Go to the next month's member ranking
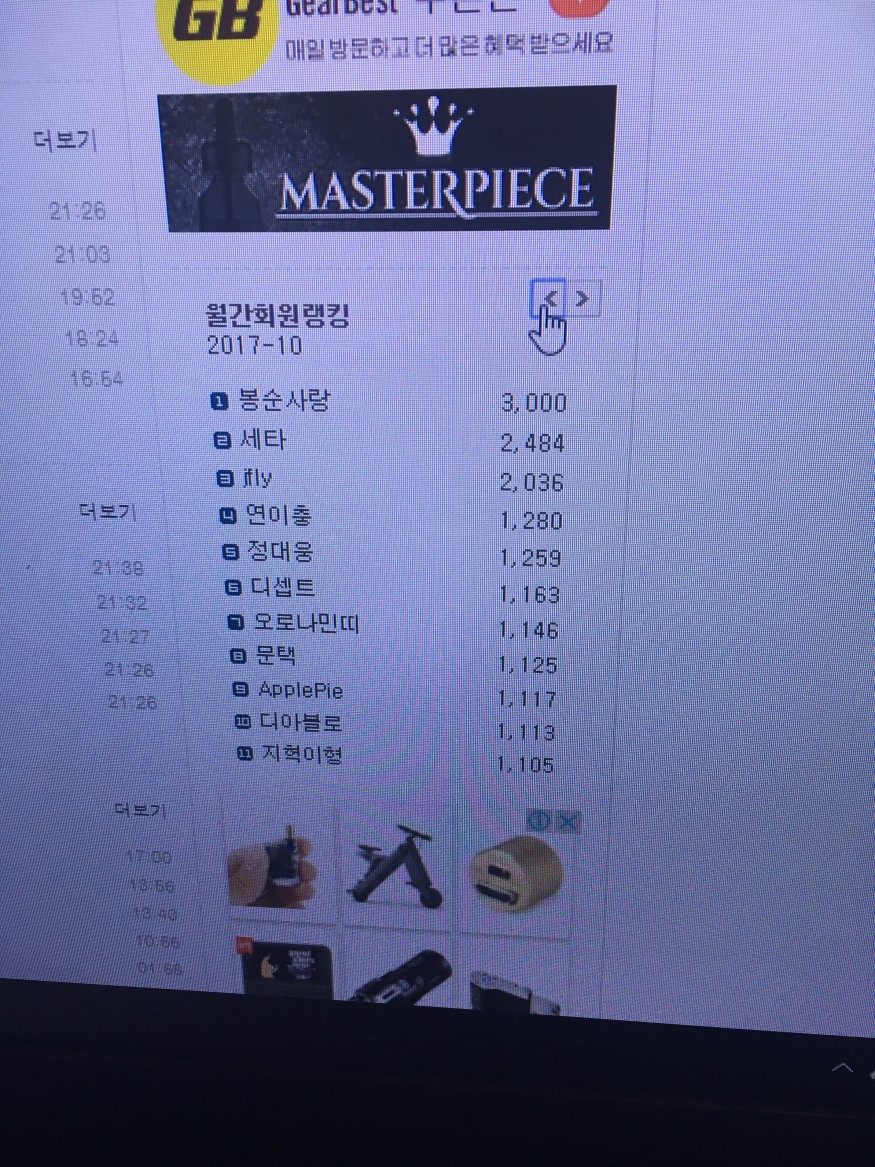The height and width of the screenshot is (1167, 875). point(584,298)
